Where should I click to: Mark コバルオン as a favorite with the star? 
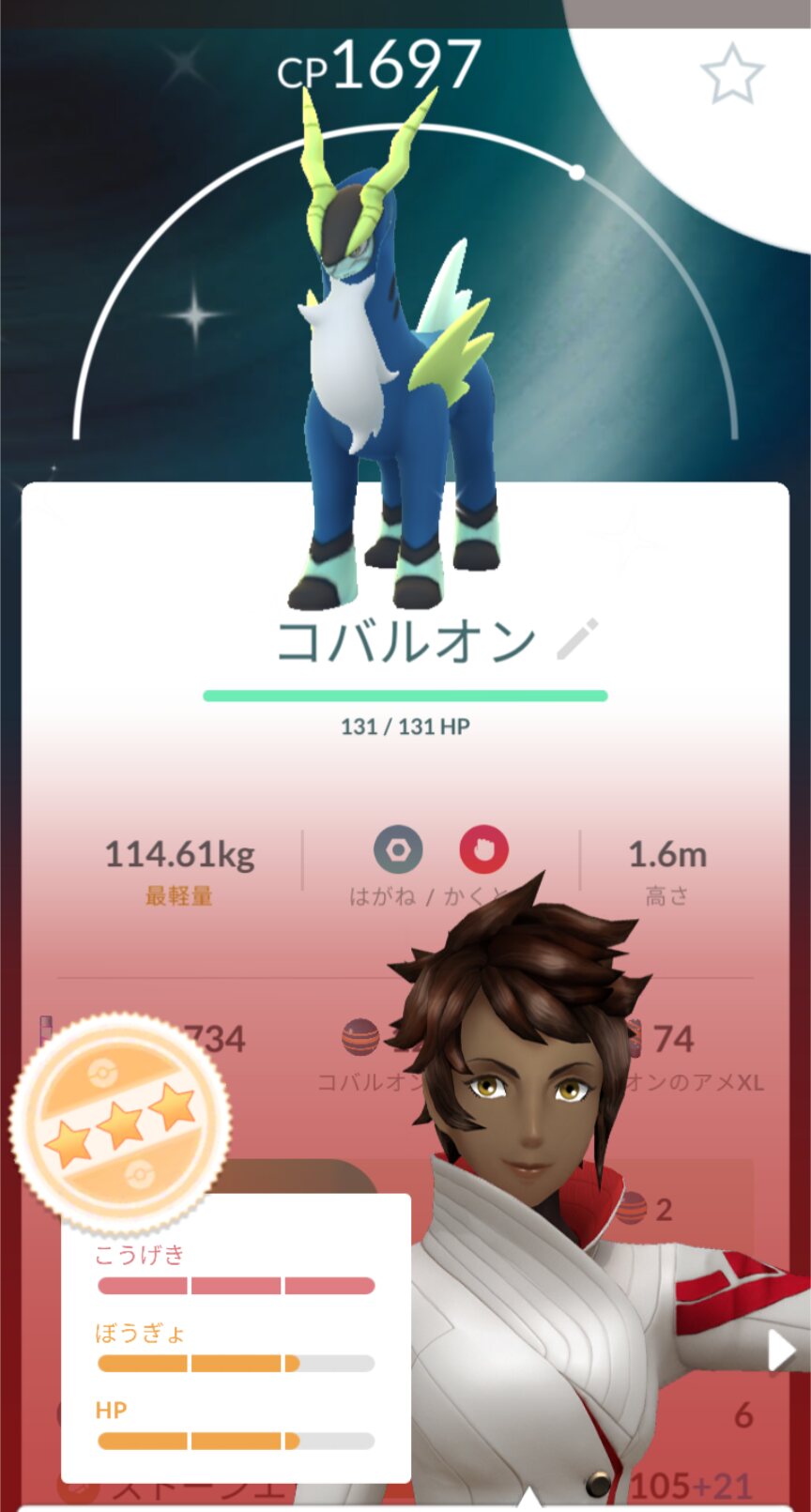click(x=731, y=74)
